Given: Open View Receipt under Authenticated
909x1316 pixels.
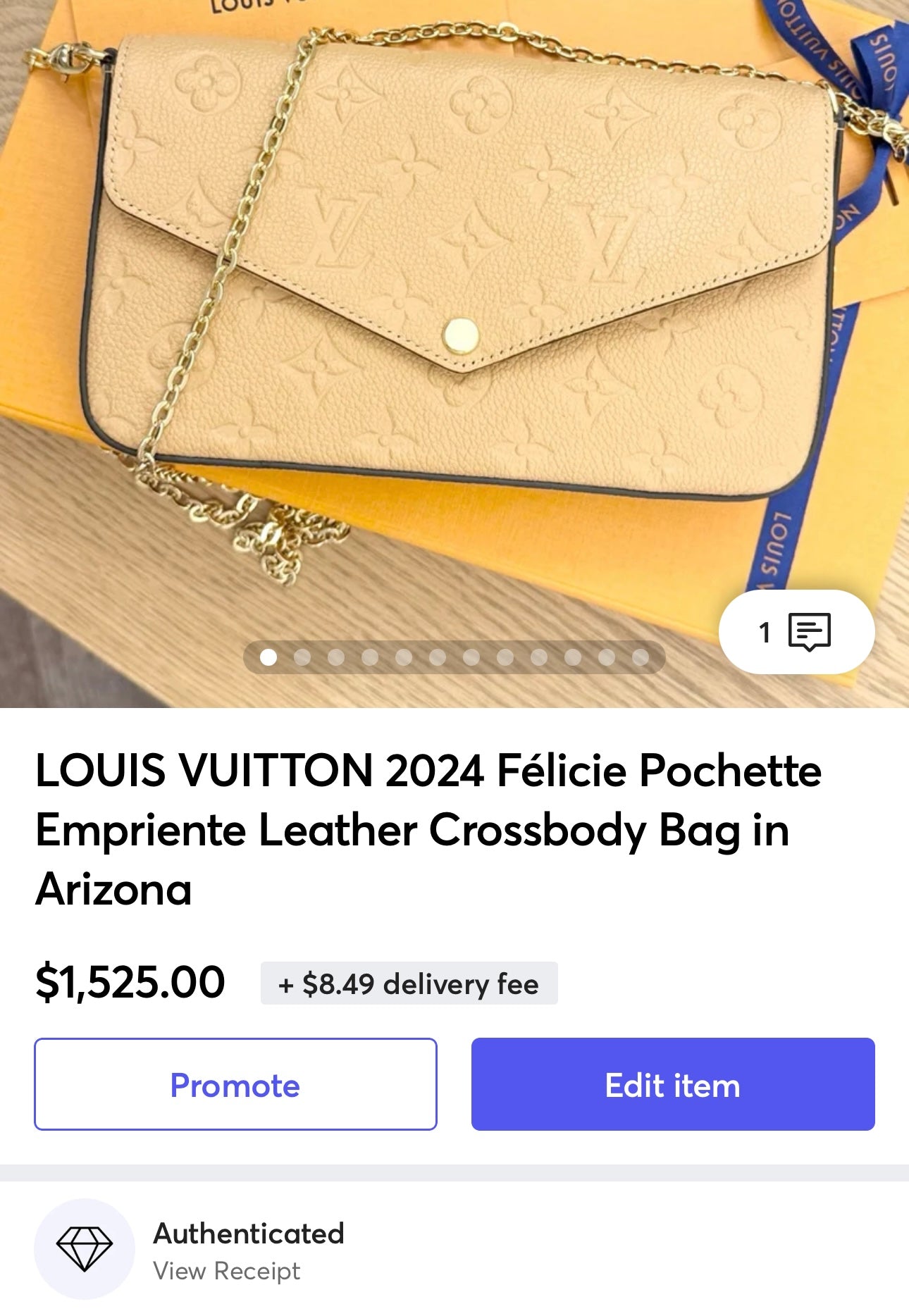Looking at the screenshot, I should click(226, 1271).
